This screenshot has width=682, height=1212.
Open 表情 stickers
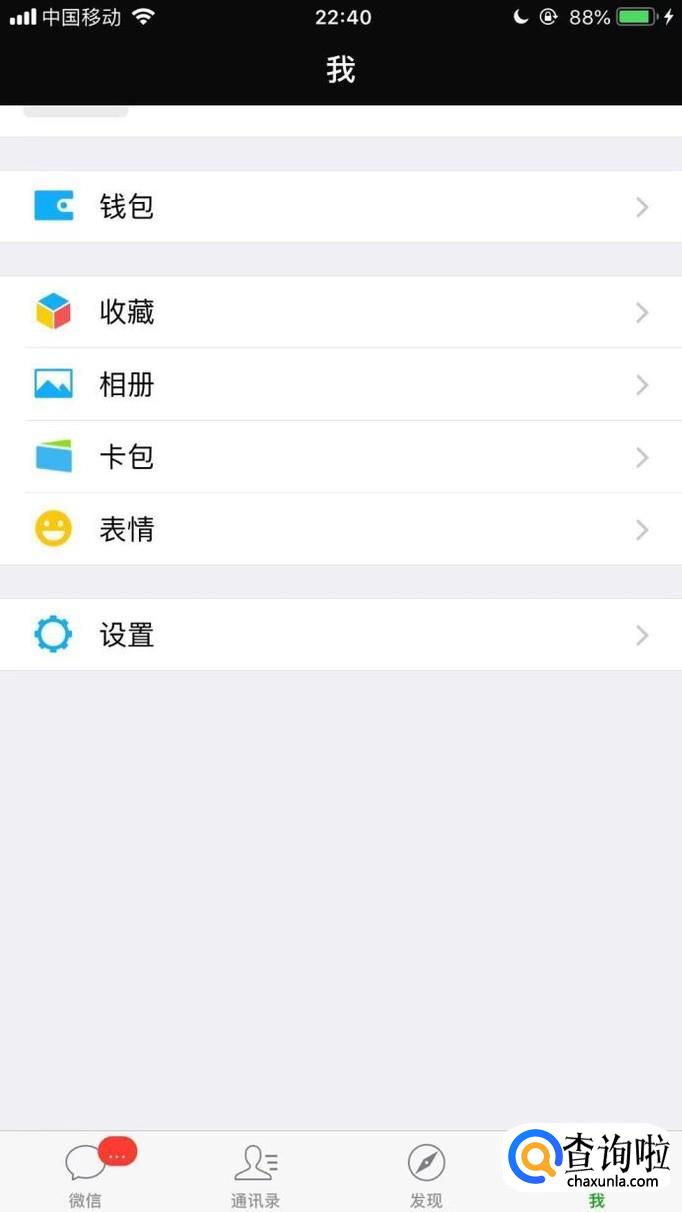[340, 529]
